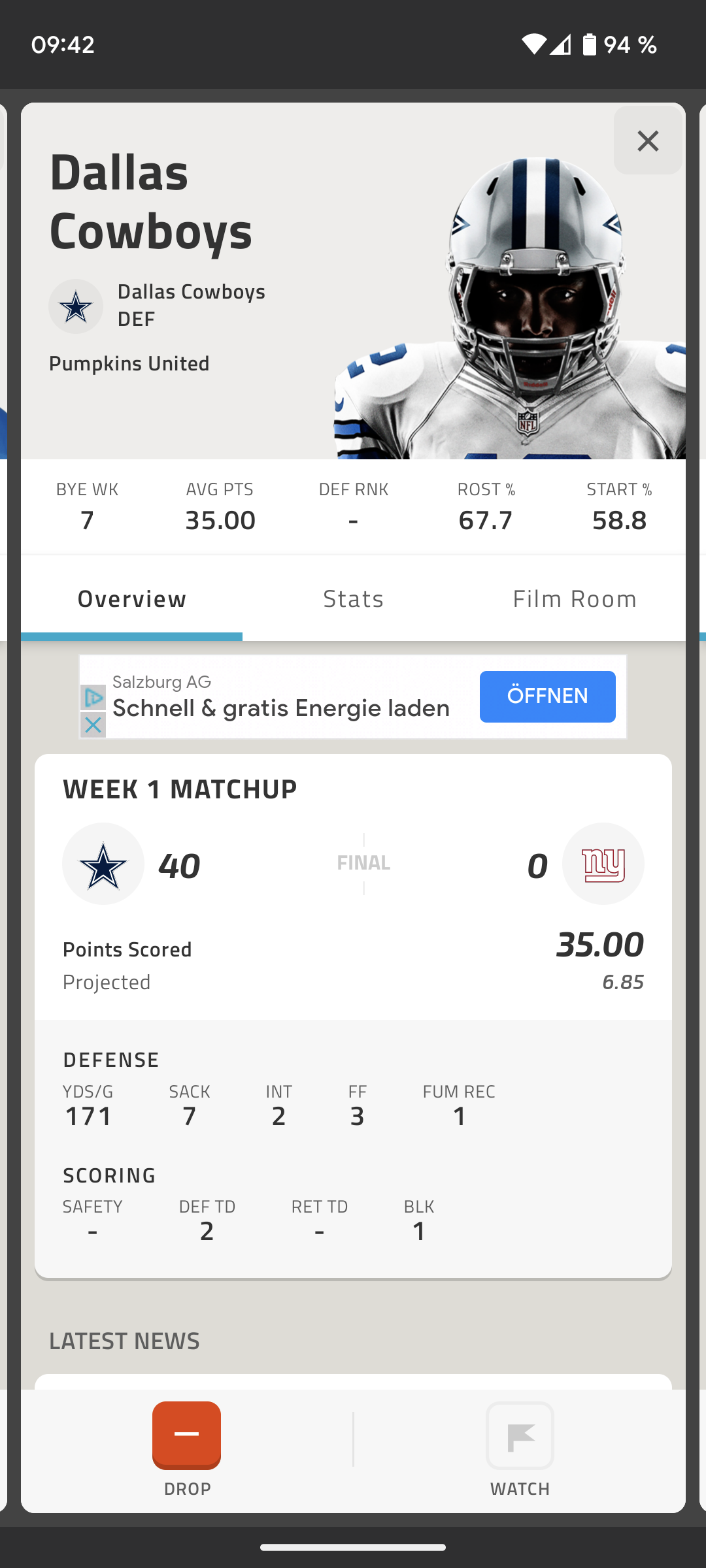Tap ÖFFNEN on the Salzburg AG ad
Image resolution: width=706 pixels, height=1568 pixels.
click(547, 696)
